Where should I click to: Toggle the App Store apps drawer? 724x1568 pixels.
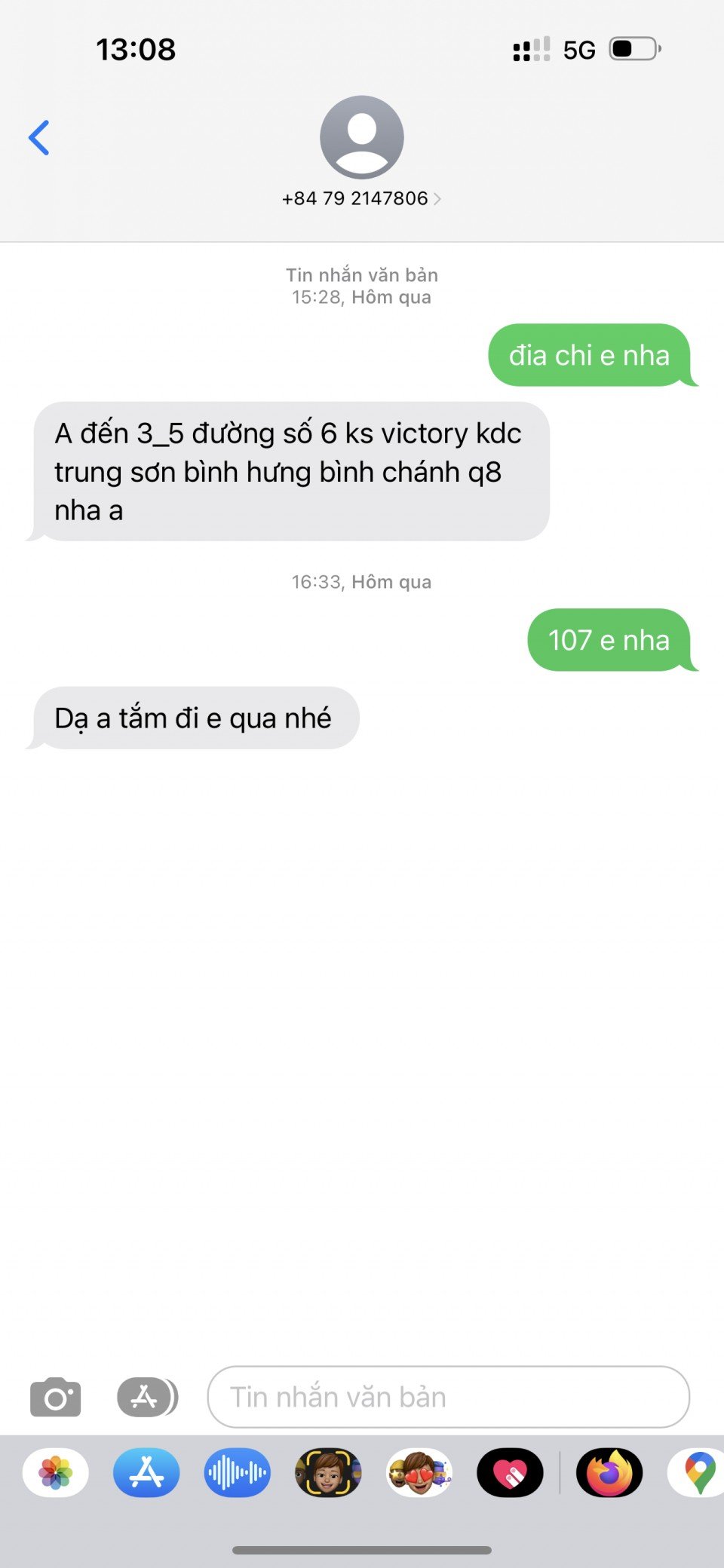pos(147,1397)
